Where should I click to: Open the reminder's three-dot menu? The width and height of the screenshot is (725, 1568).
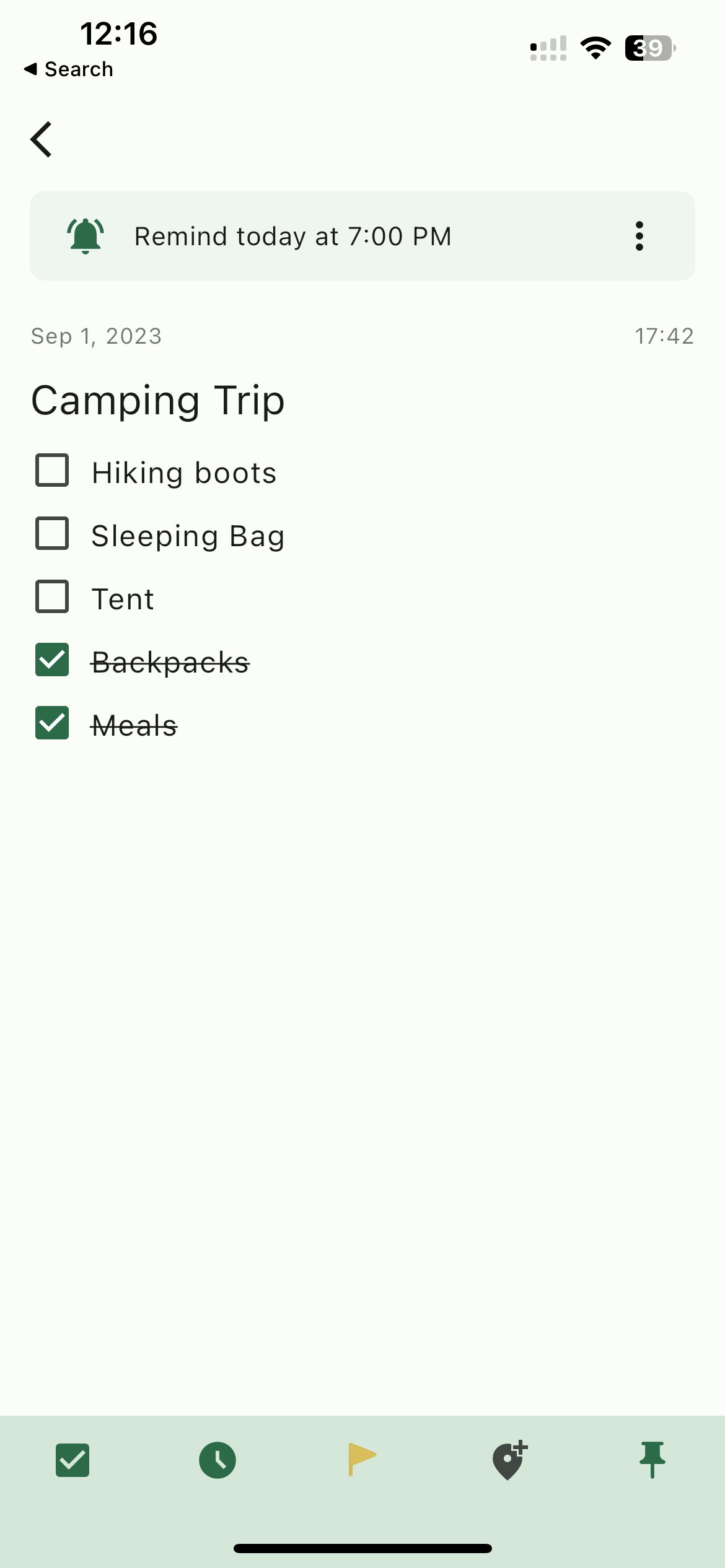point(639,236)
